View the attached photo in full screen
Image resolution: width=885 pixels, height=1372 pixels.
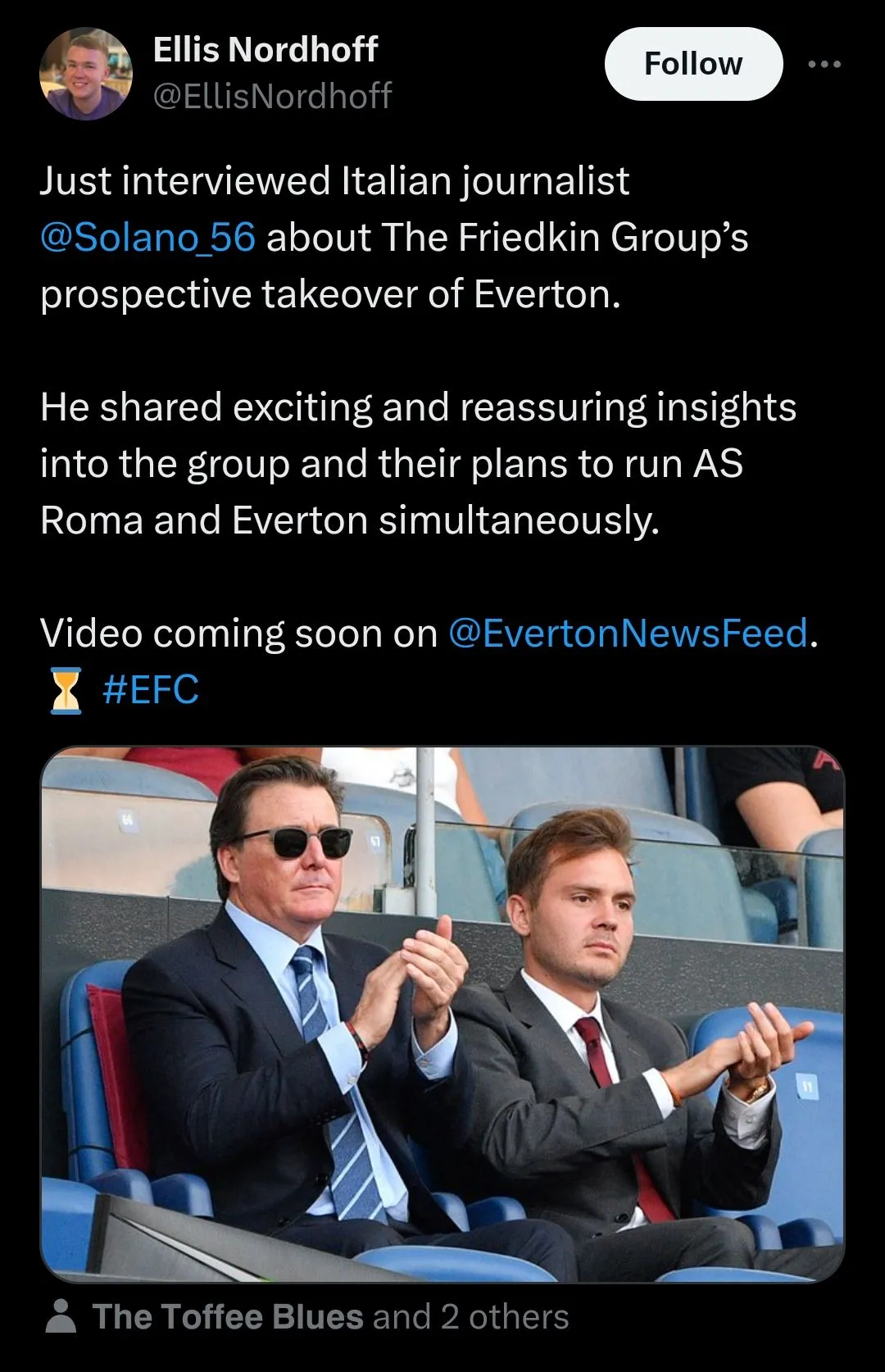pyautogui.click(x=442, y=1015)
